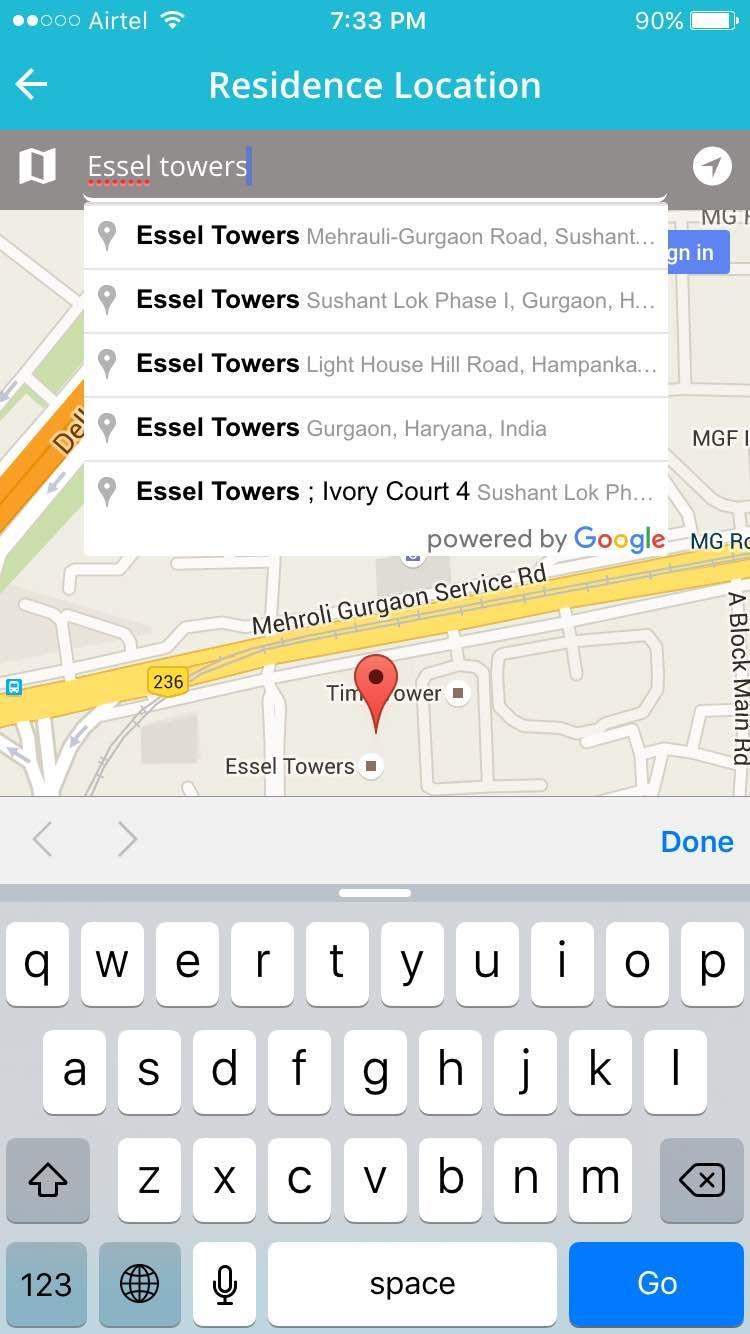Viewport: 750px width, 1334px height.
Task: Select Essel Towers Mehrauli-Gurgaon Road suggestion
Action: pos(376,236)
